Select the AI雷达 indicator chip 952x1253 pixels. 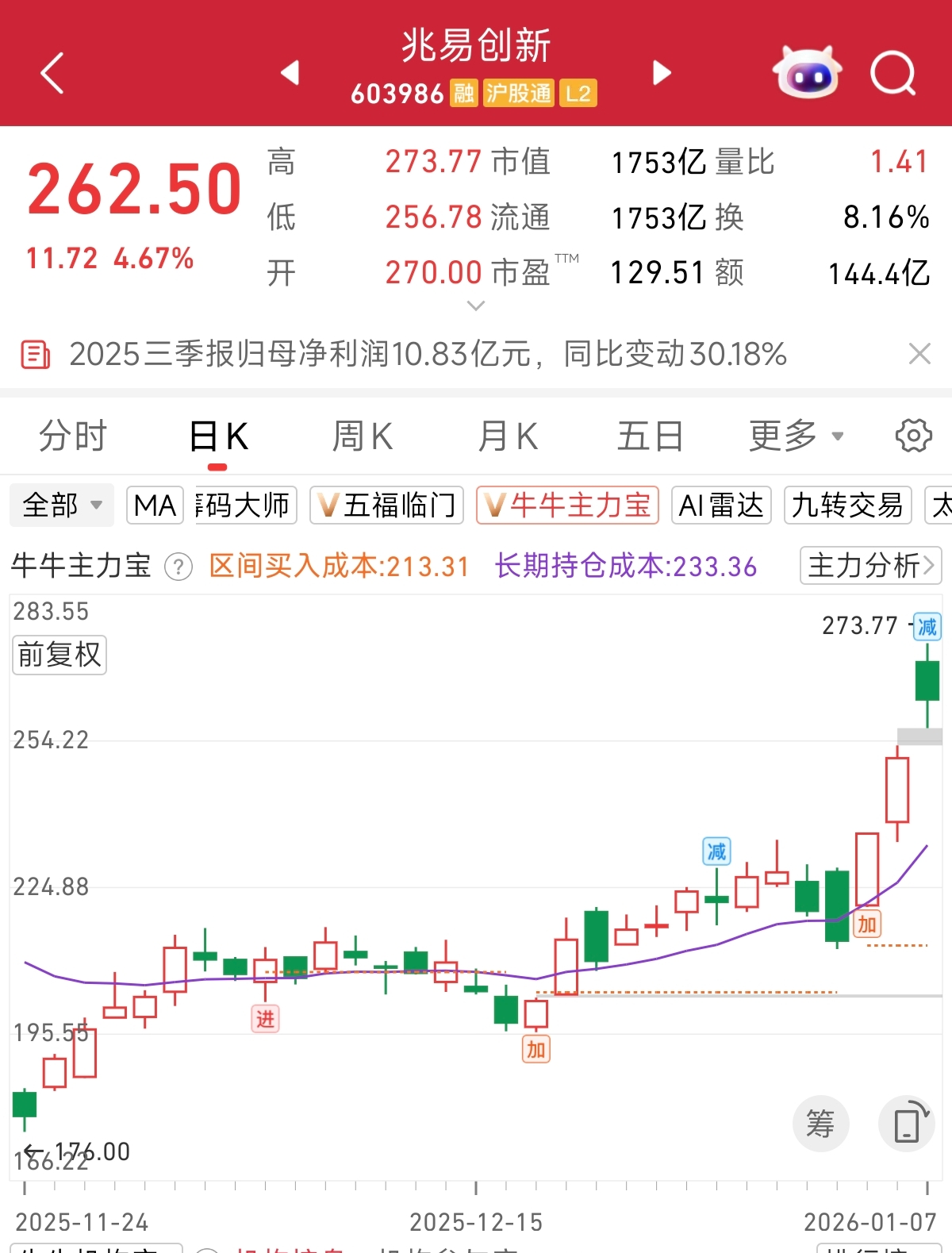[721, 505]
